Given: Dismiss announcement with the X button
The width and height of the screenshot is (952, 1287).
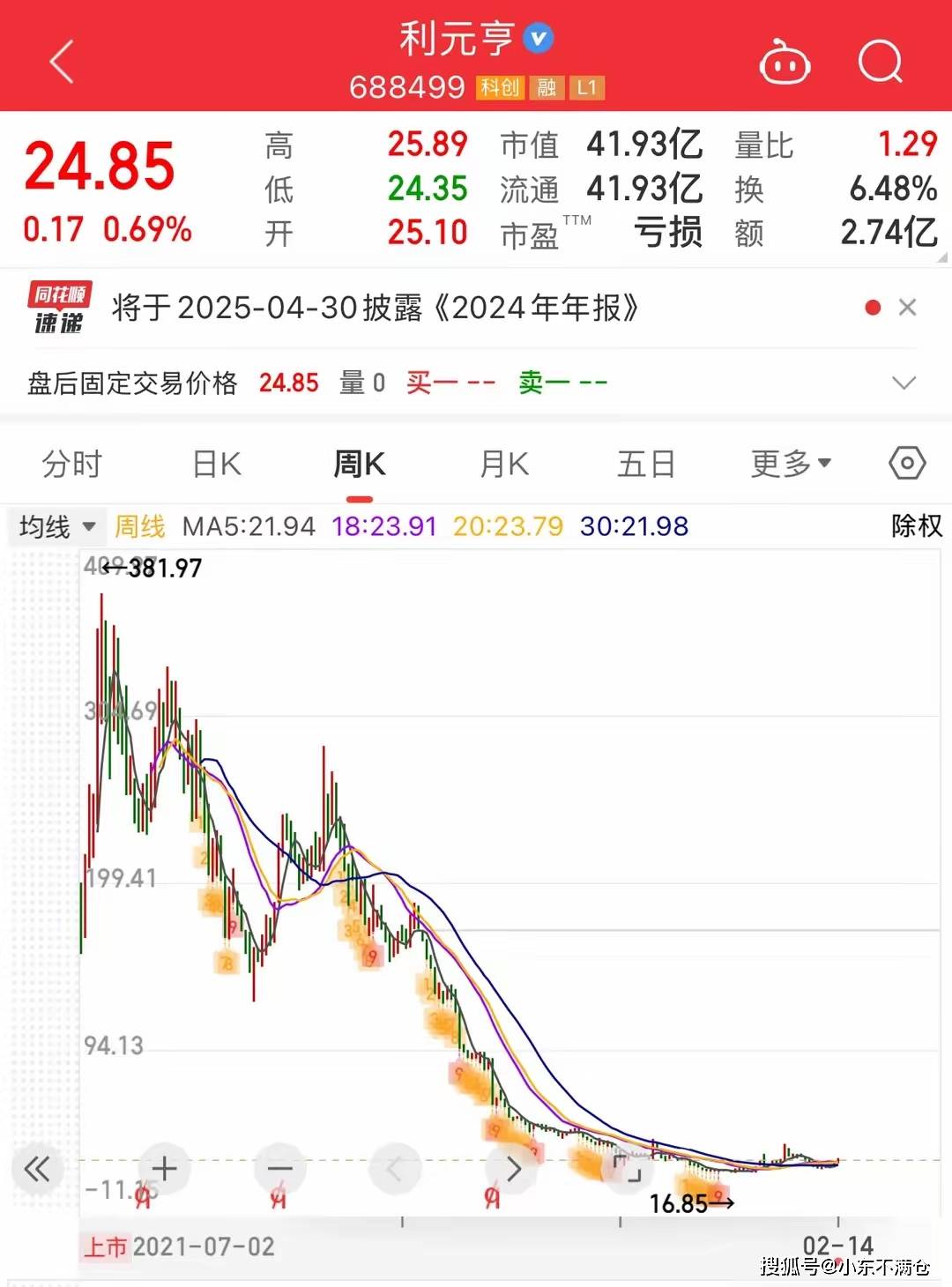Looking at the screenshot, I should (x=908, y=308).
